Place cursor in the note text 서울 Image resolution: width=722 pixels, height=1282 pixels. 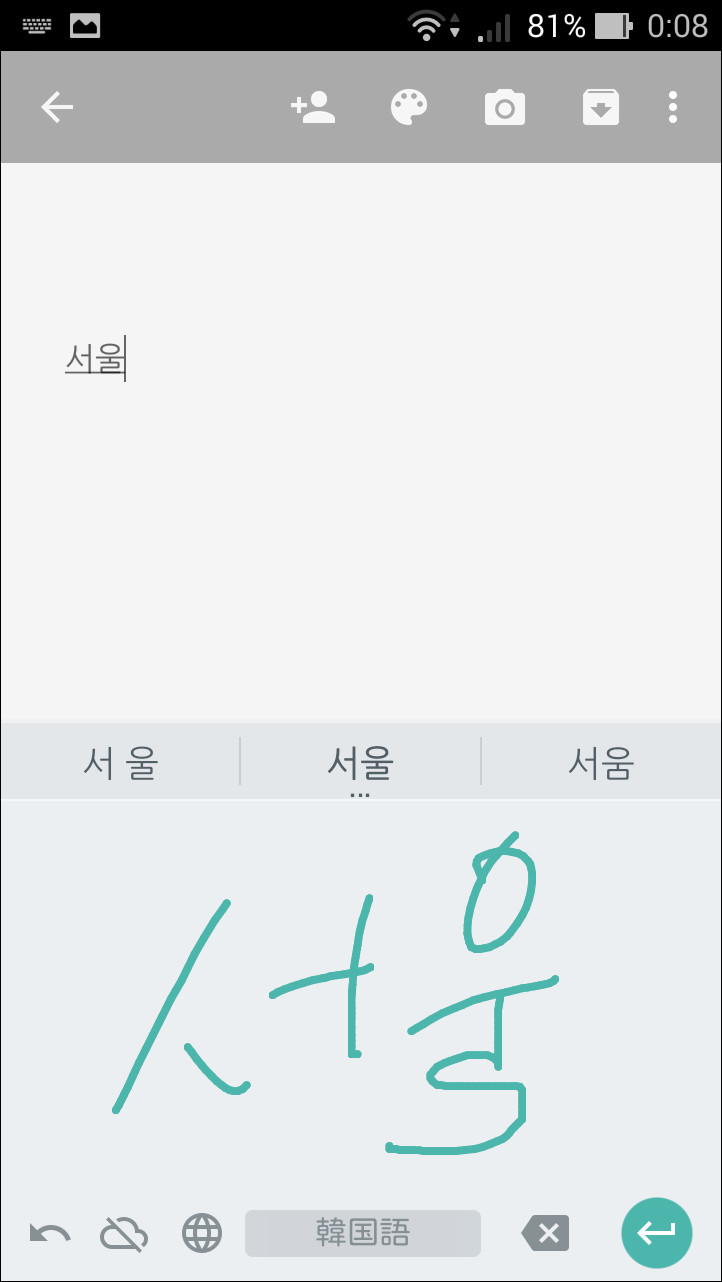click(x=94, y=358)
